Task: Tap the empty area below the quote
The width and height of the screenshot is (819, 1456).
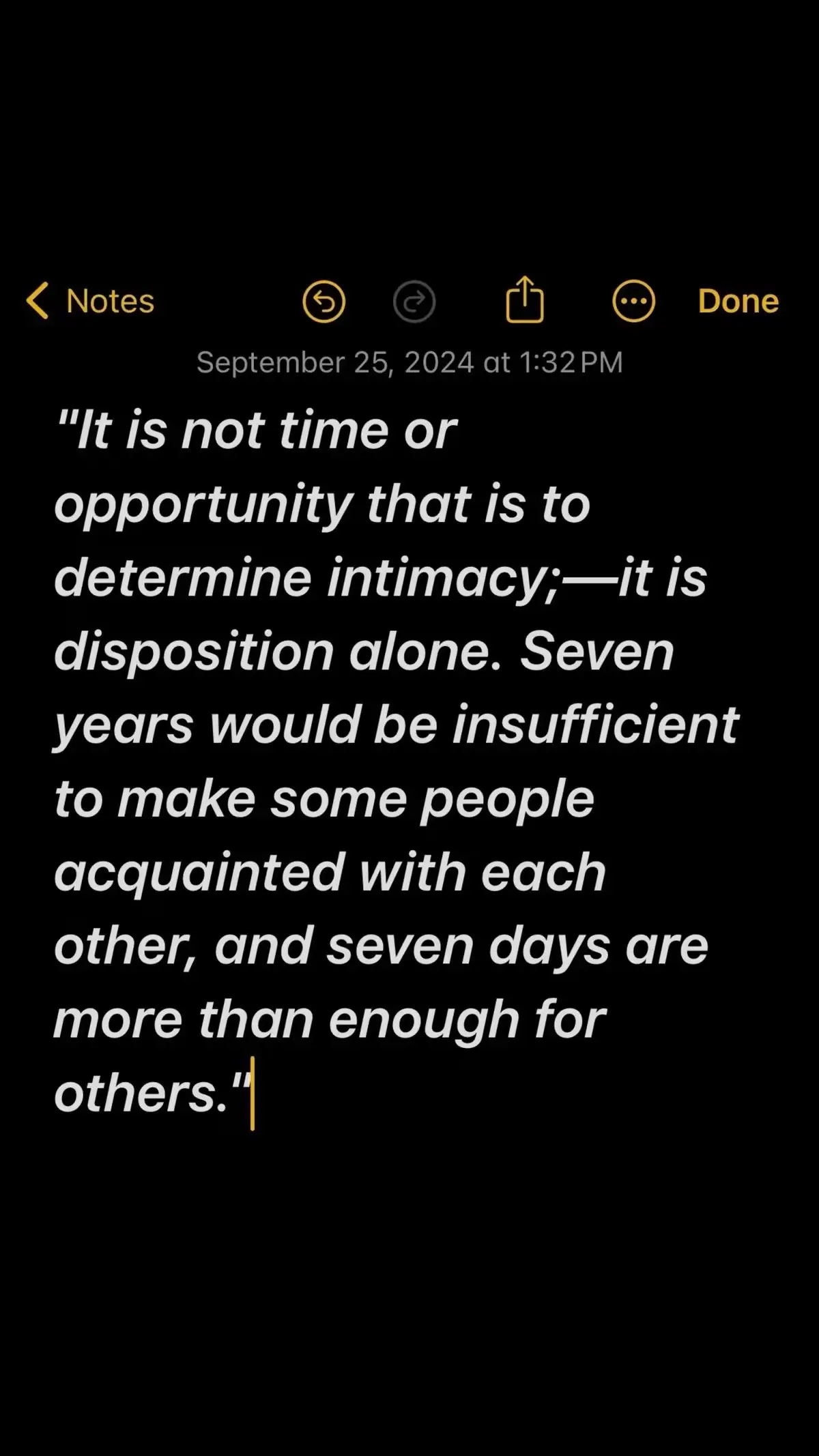Action: (409, 1262)
